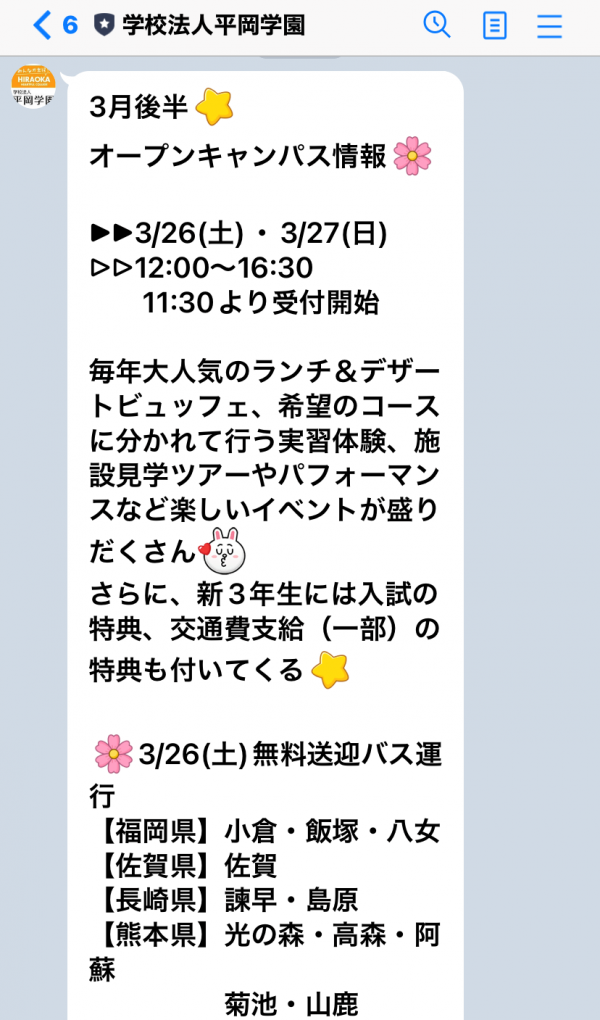
Task: Search within this chat
Action: click(x=437, y=25)
